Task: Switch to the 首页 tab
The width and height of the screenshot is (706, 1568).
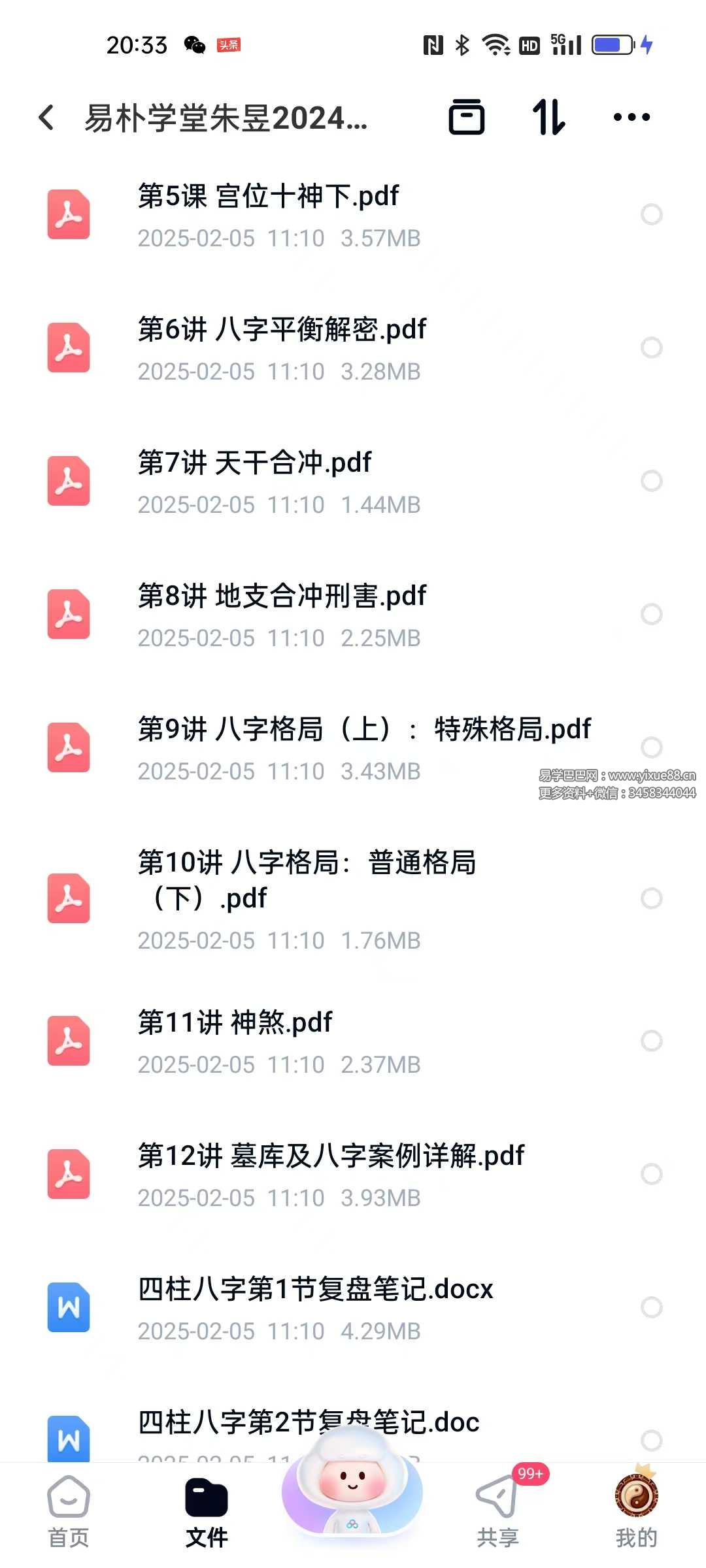Action: (69, 1511)
